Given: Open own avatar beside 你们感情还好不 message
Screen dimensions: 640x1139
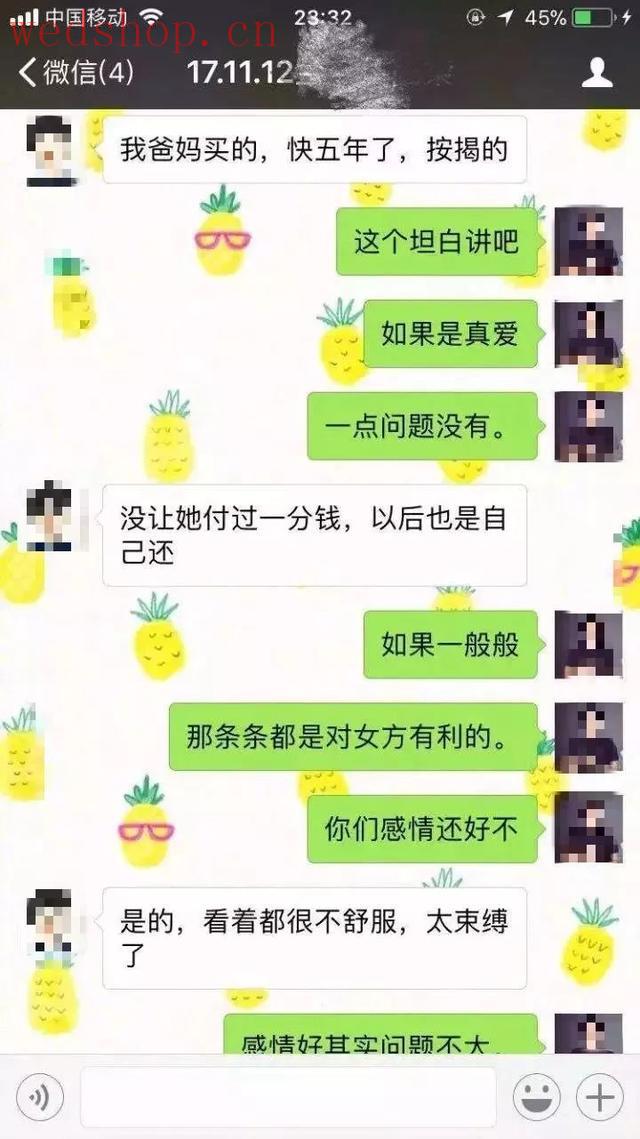Looking at the screenshot, I should pyautogui.click(x=589, y=828).
